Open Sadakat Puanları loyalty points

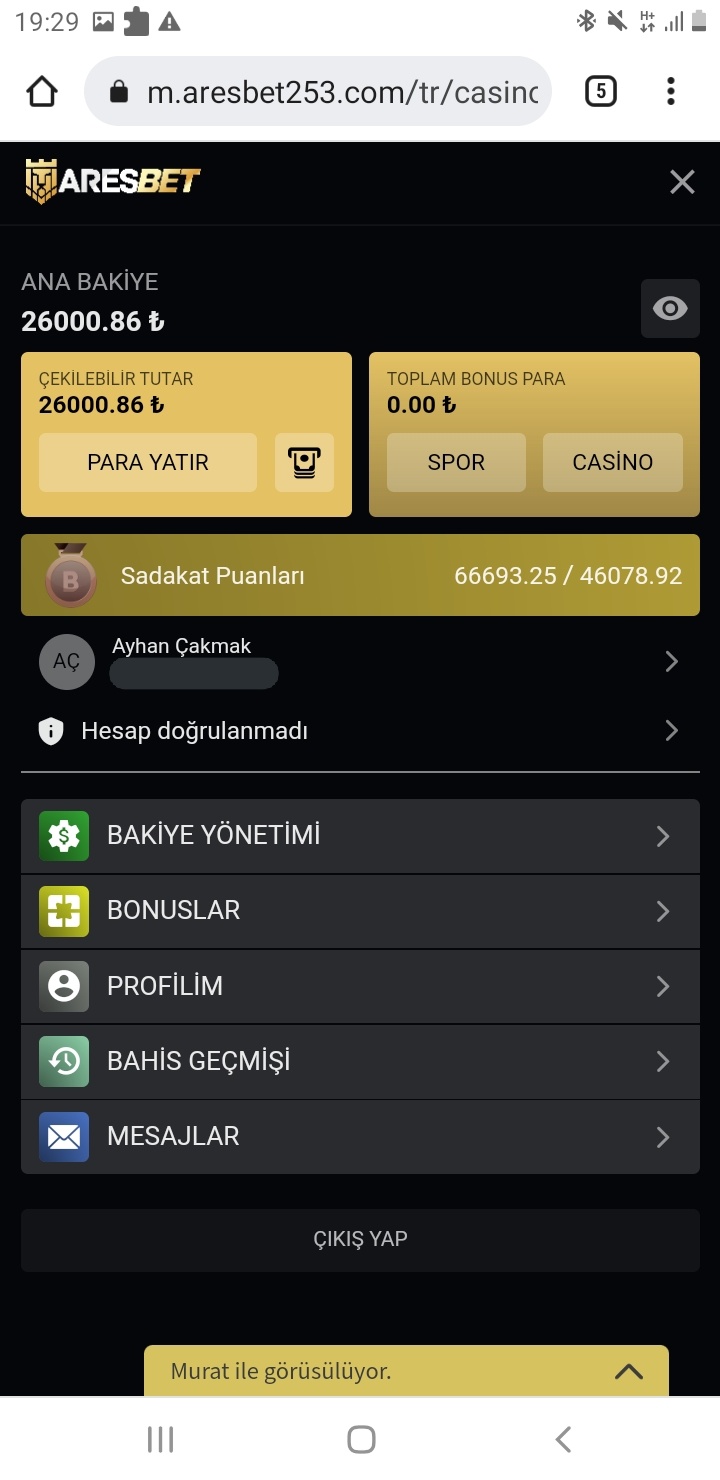tap(360, 575)
